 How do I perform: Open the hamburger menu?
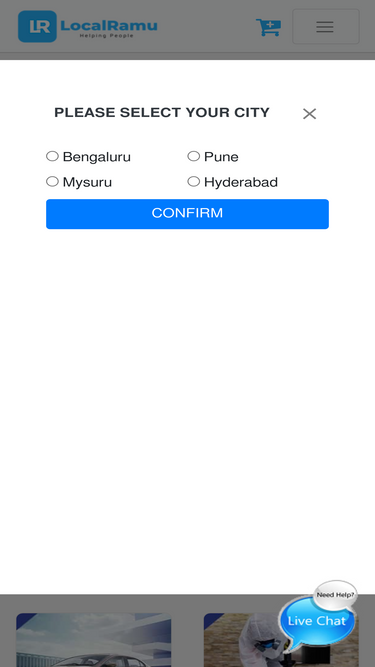coord(326,26)
